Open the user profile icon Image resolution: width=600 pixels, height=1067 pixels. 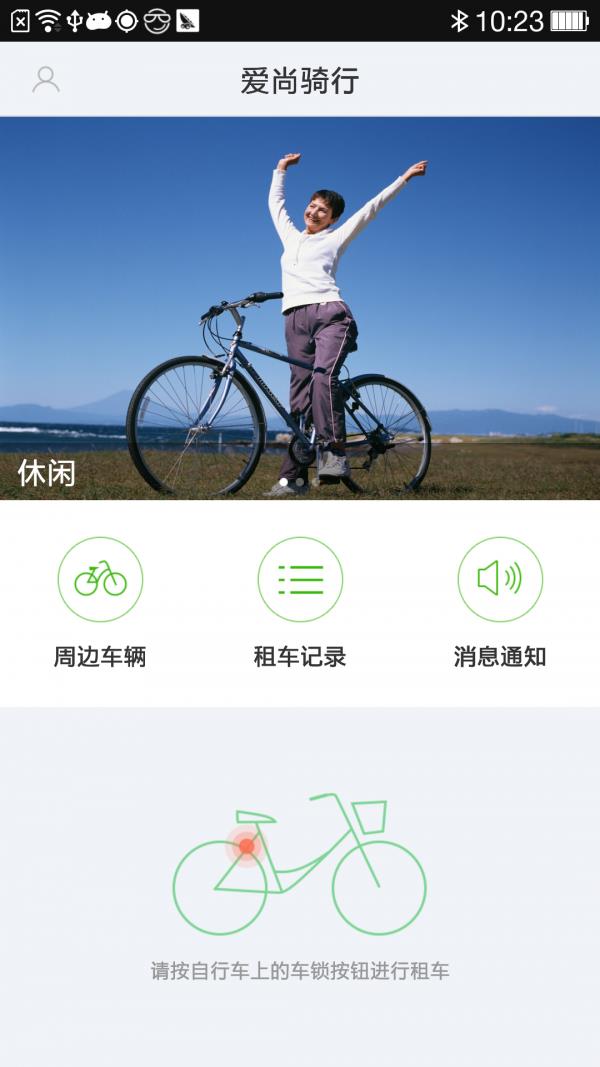46,80
